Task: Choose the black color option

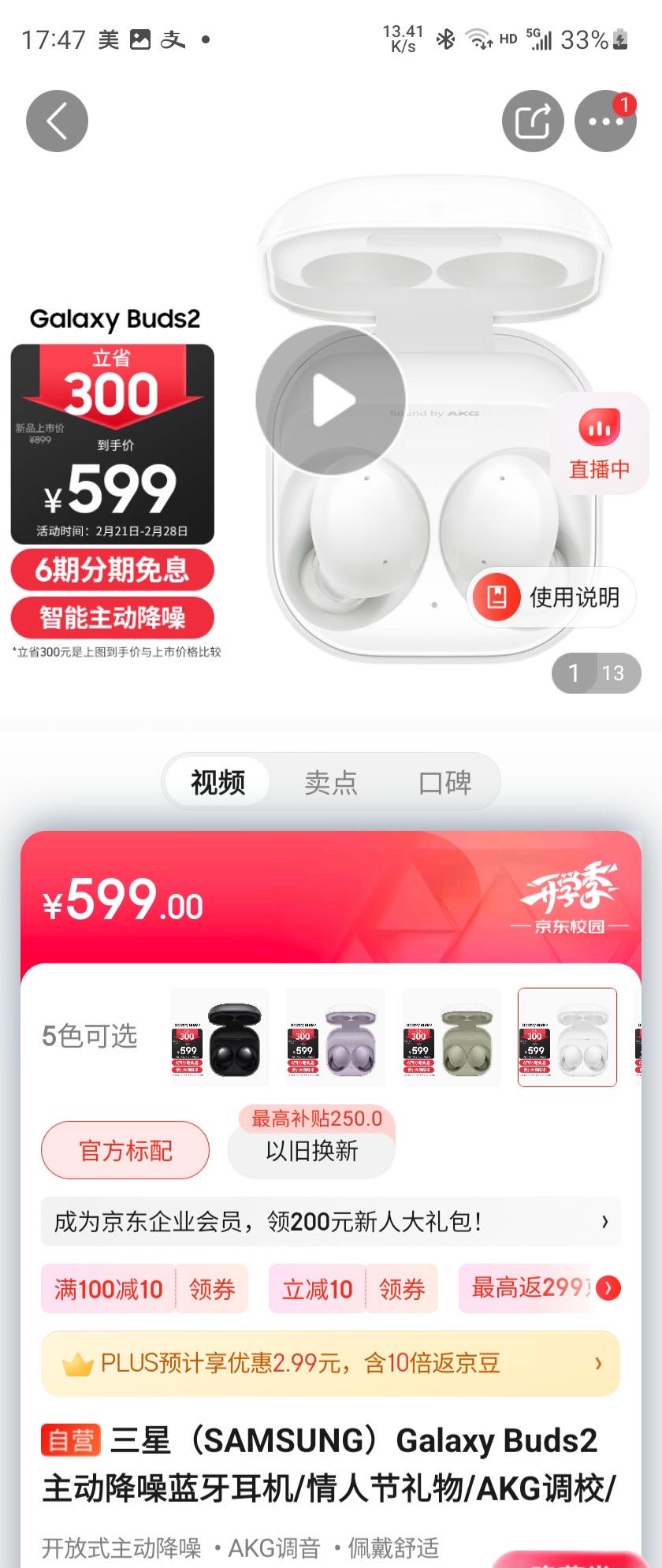Action: click(220, 1037)
